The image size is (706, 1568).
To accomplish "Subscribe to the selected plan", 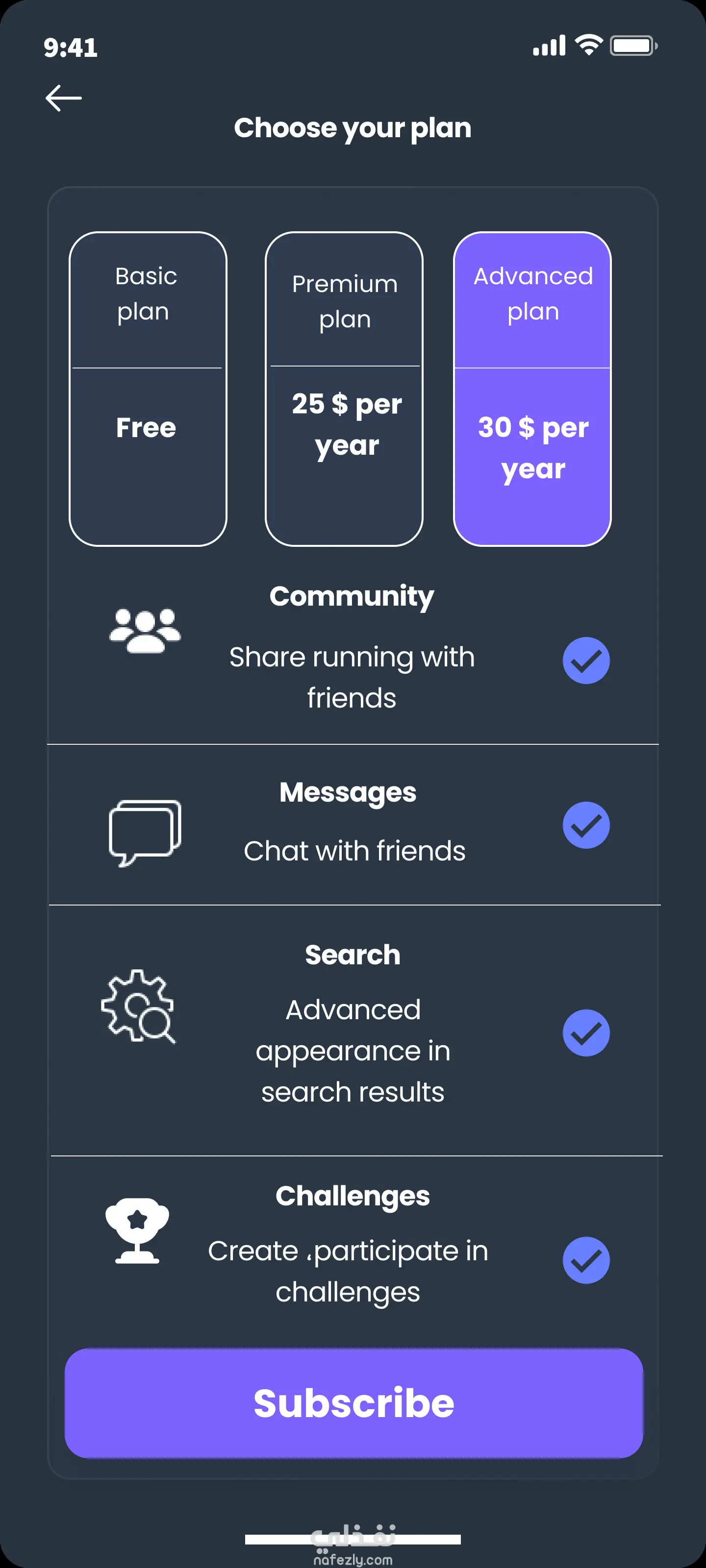I will coord(354,1403).
